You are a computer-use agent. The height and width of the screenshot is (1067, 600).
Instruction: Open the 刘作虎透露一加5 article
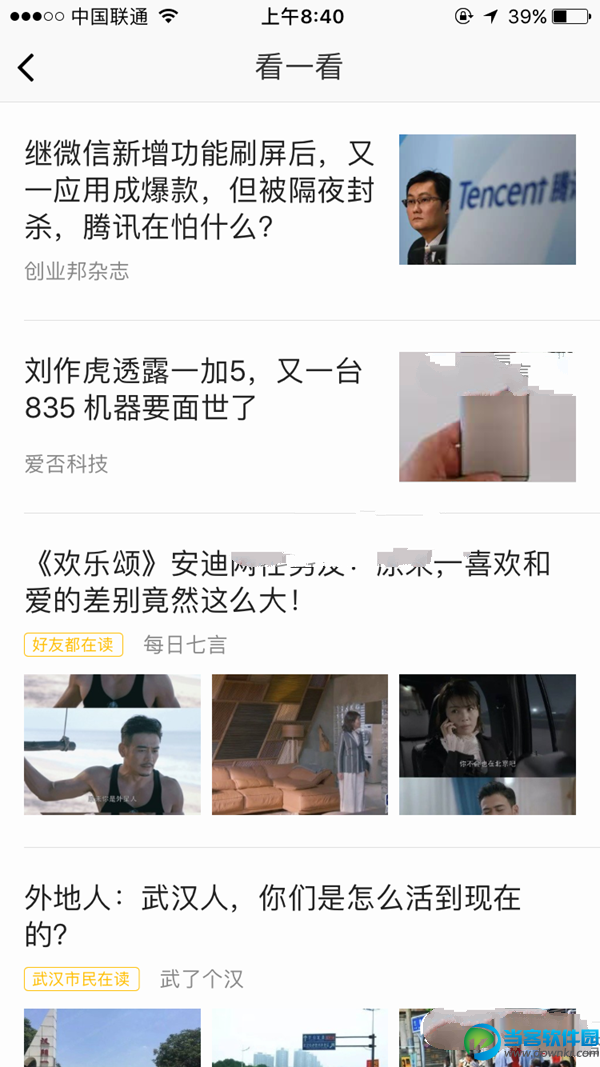[x=194, y=389]
